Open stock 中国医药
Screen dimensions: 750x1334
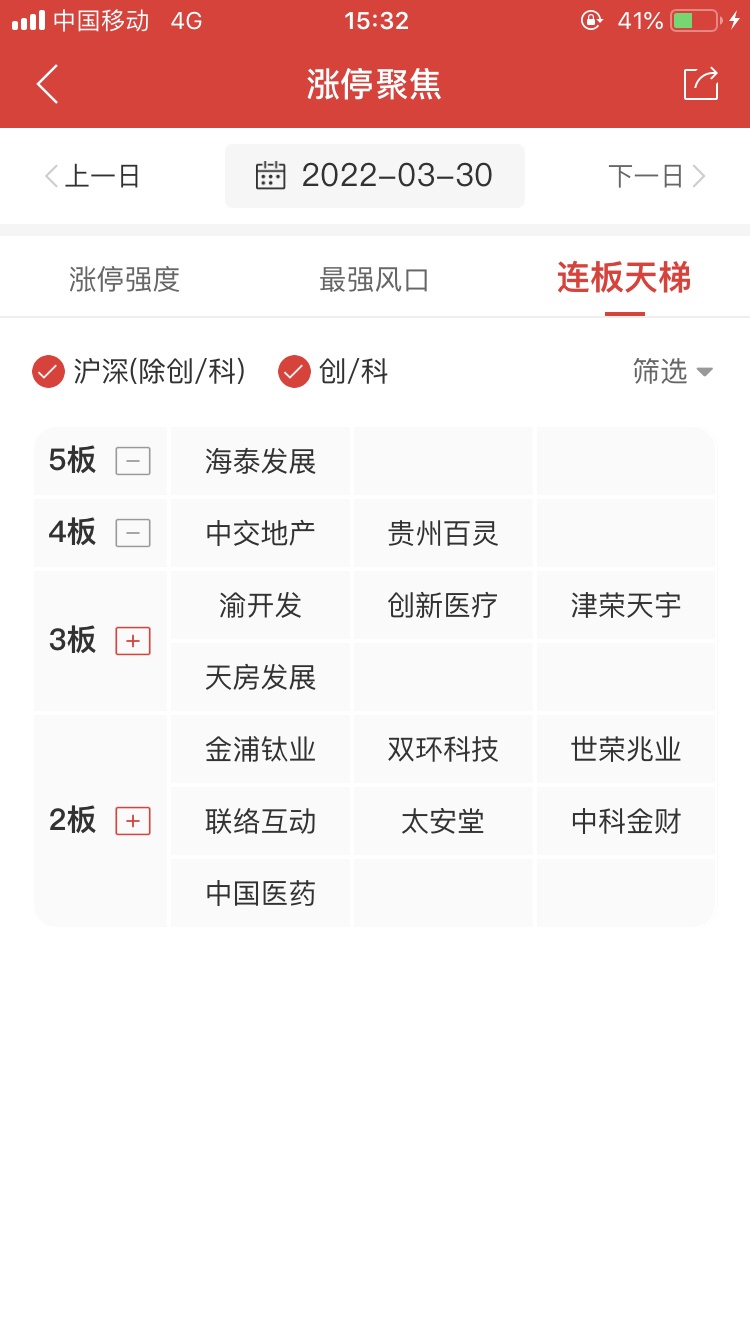[261, 893]
